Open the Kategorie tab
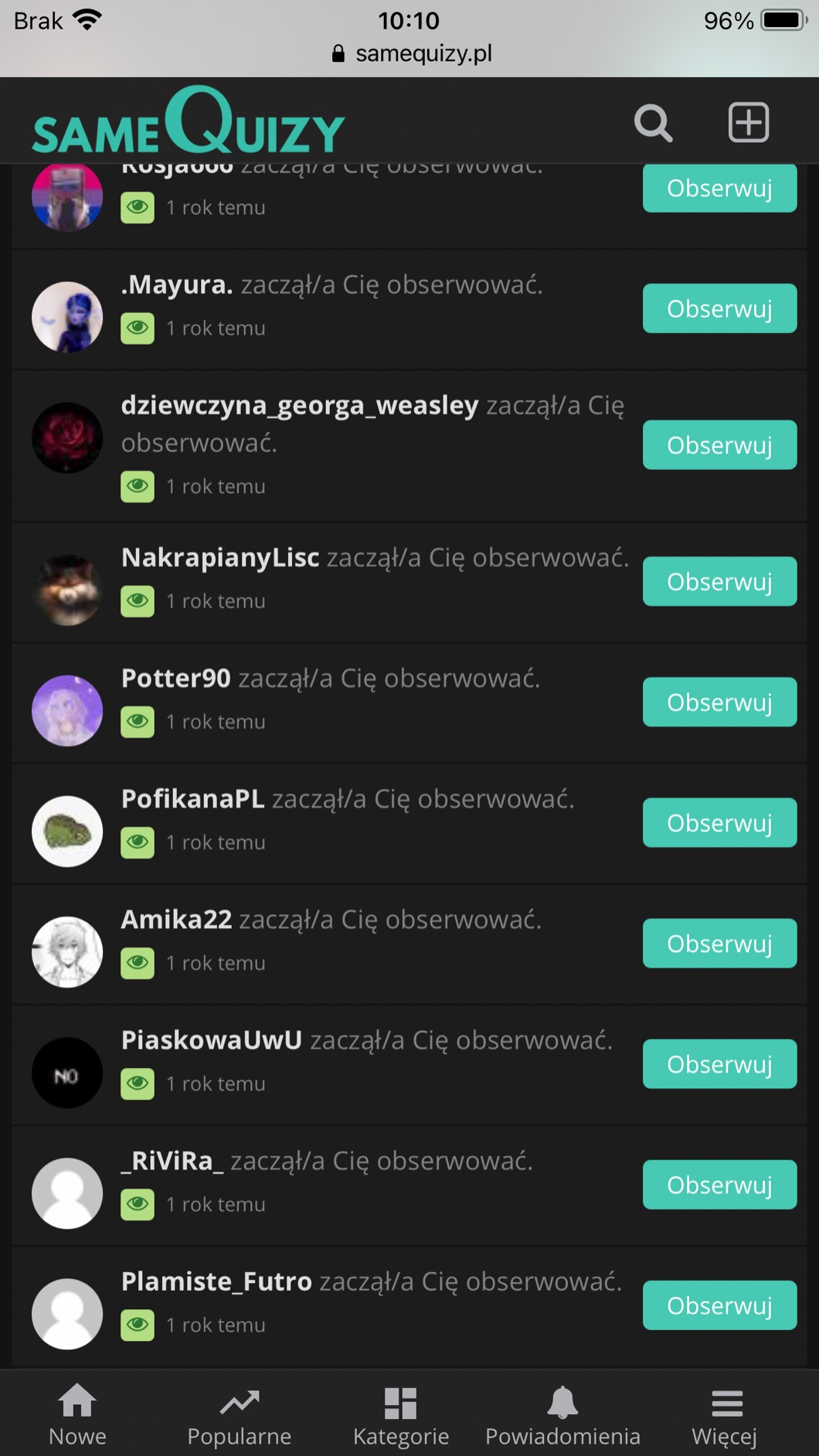The height and width of the screenshot is (1456, 819). pos(401,1414)
